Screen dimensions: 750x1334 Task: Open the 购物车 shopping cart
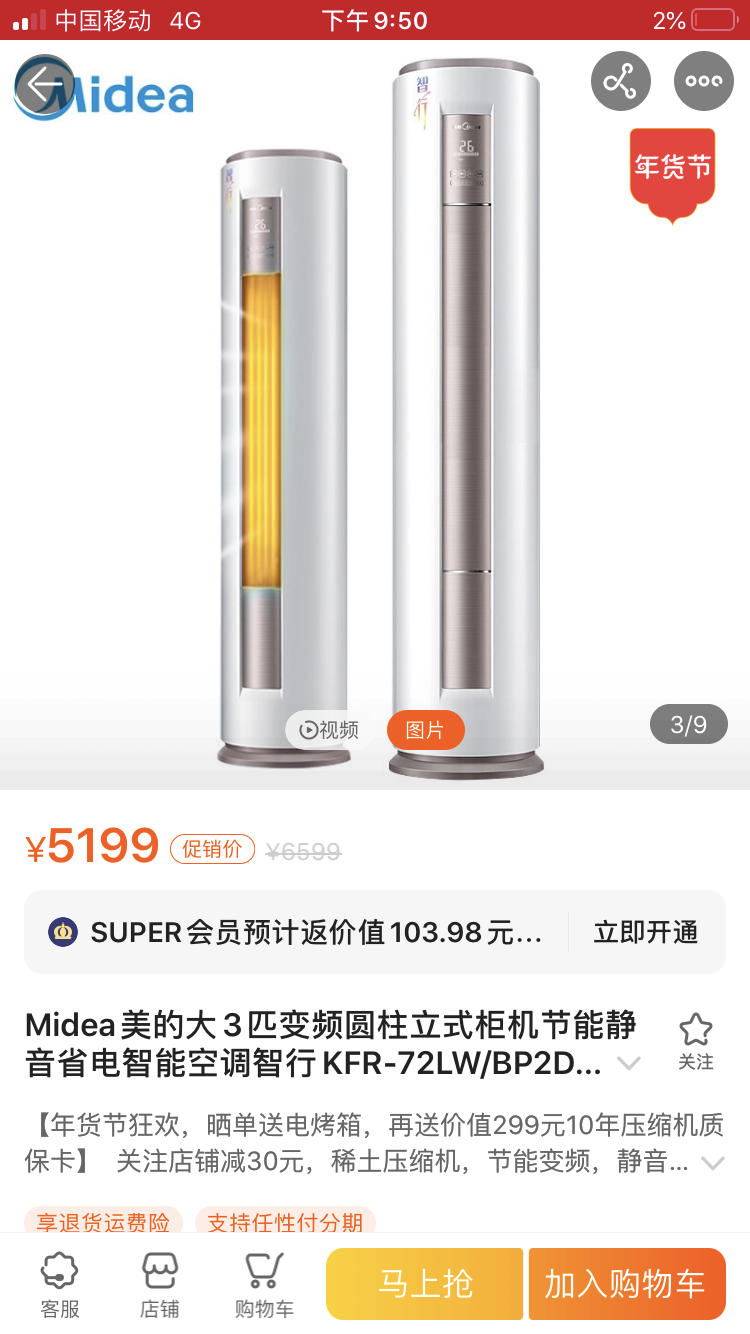[264, 1284]
